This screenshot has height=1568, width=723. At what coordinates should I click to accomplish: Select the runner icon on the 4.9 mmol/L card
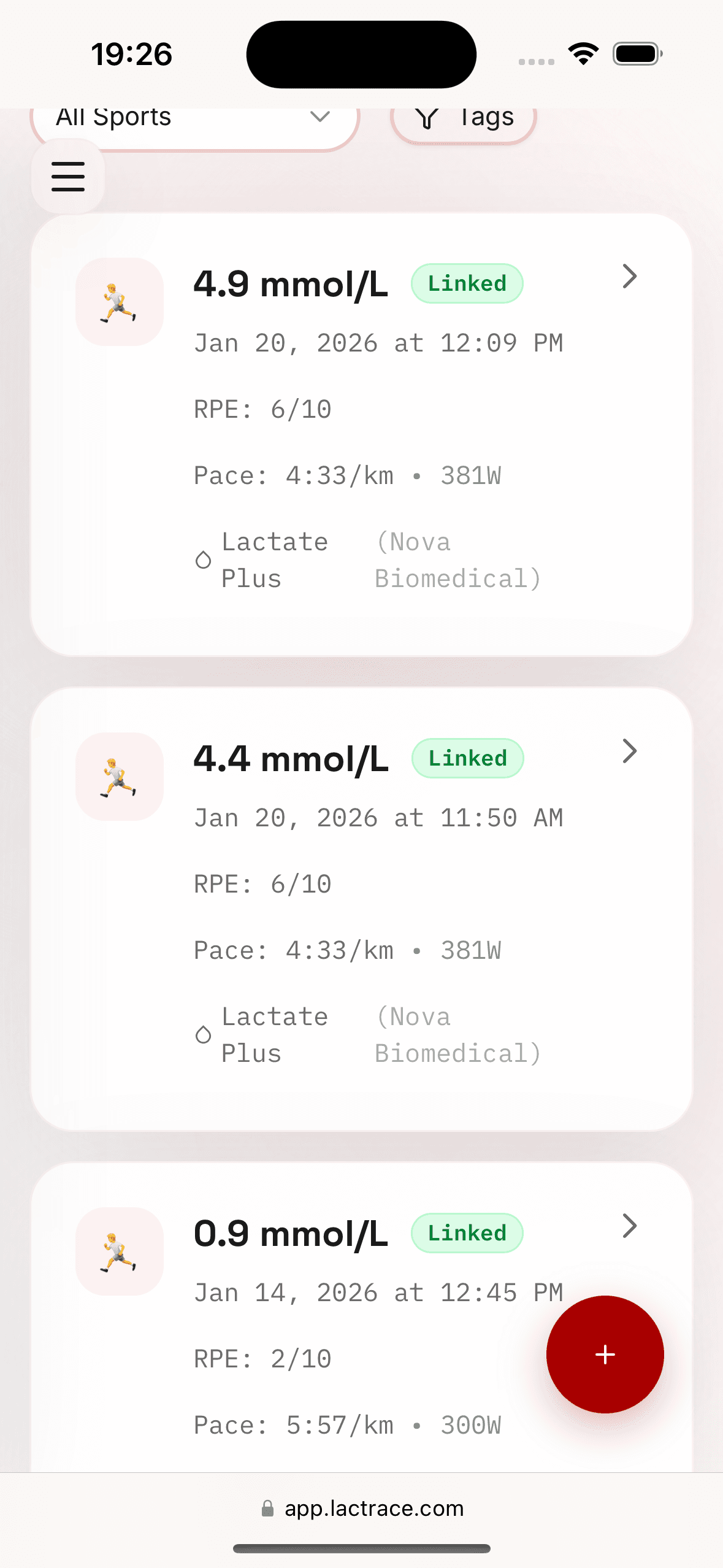coord(119,301)
